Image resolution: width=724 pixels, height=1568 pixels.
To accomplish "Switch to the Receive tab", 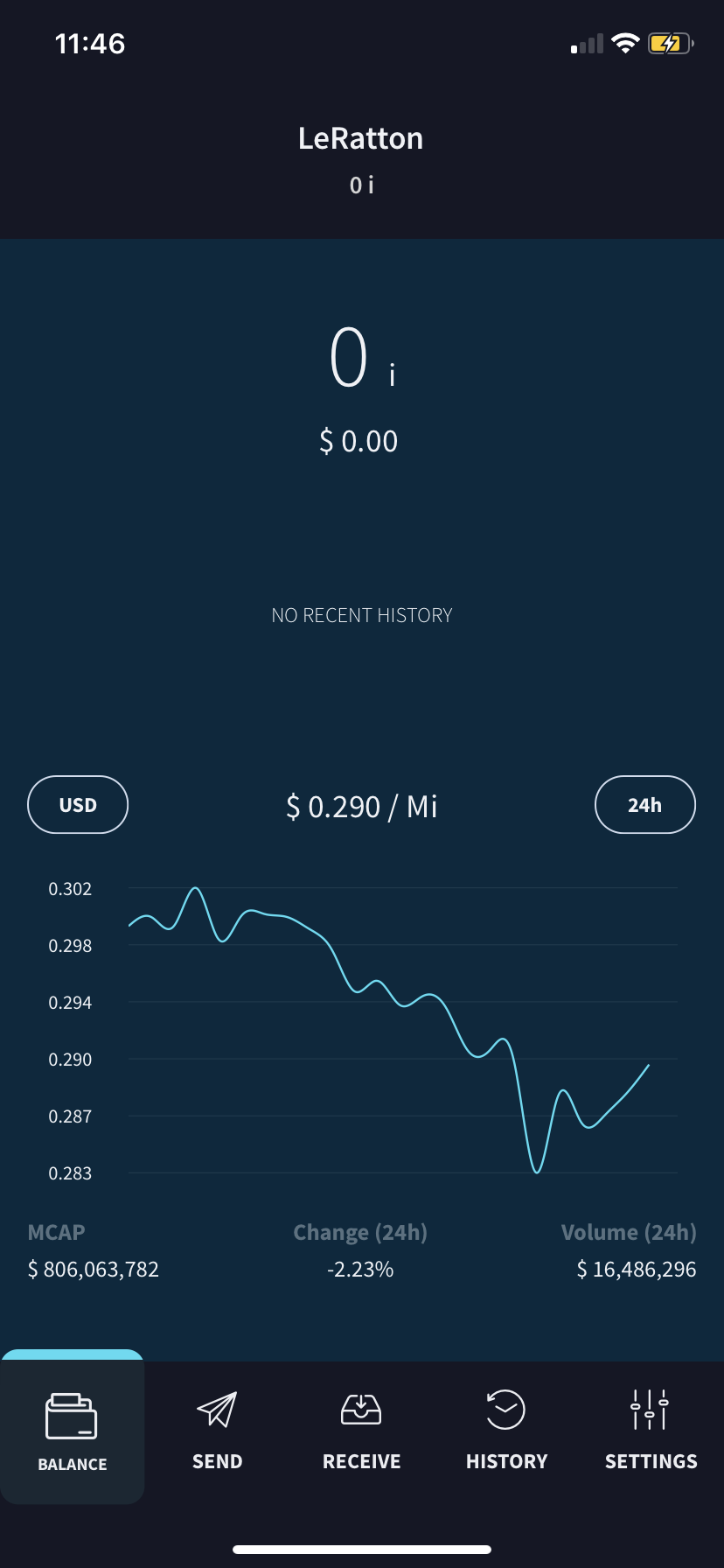I will click(361, 1430).
